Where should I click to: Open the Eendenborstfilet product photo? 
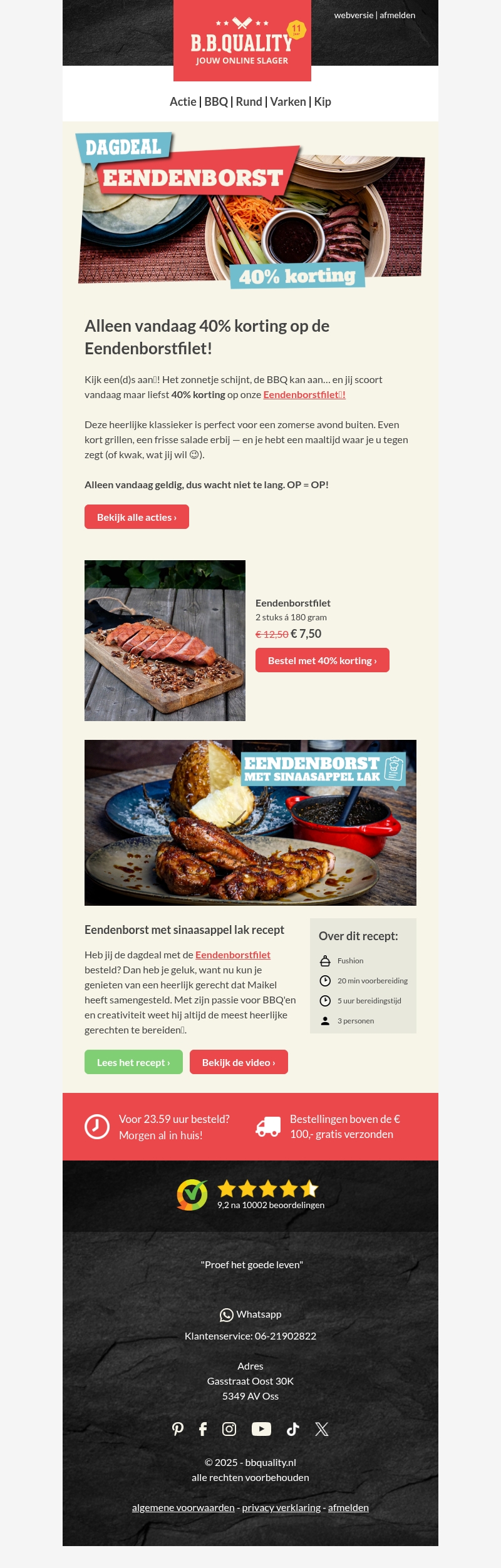(165, 640)
